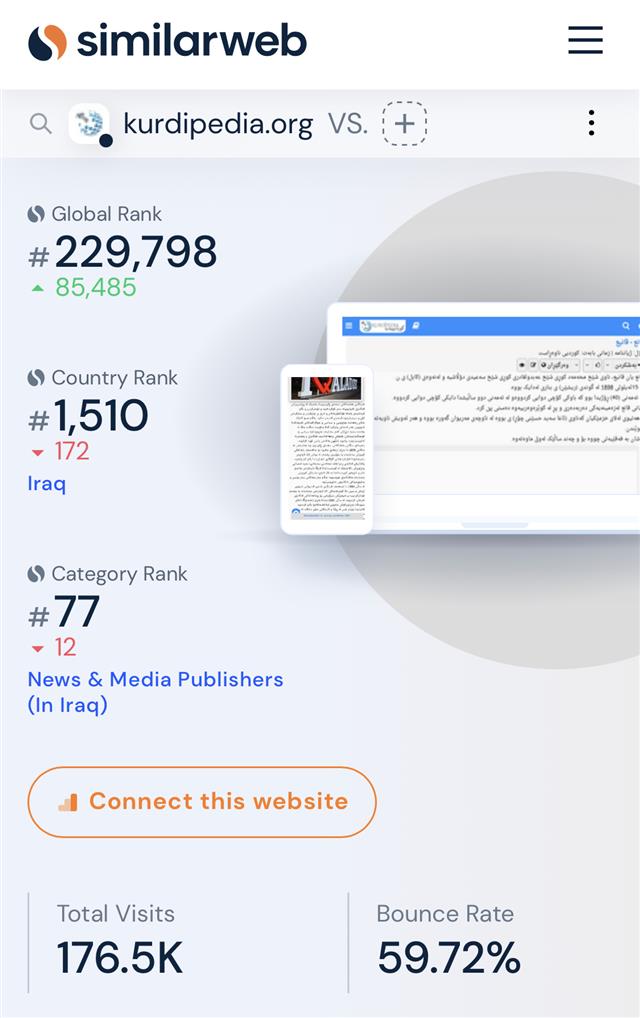Tap the search magnifier icon
This screenshot has width=640, height=1018.
pos(40,123)
